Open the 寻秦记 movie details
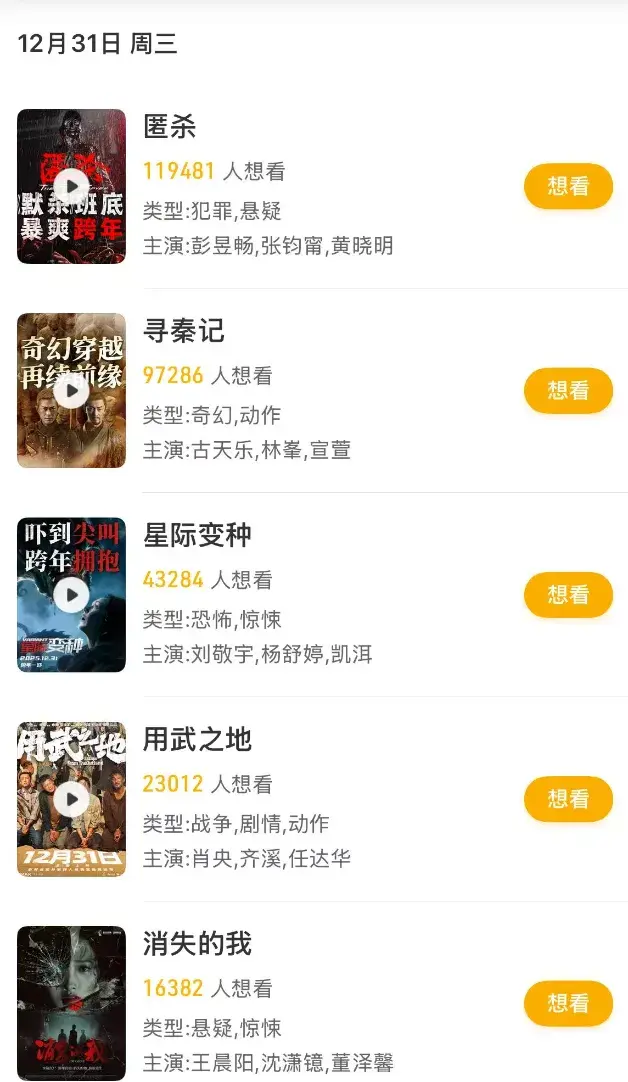628x1082 pixels. click(184, 331)
